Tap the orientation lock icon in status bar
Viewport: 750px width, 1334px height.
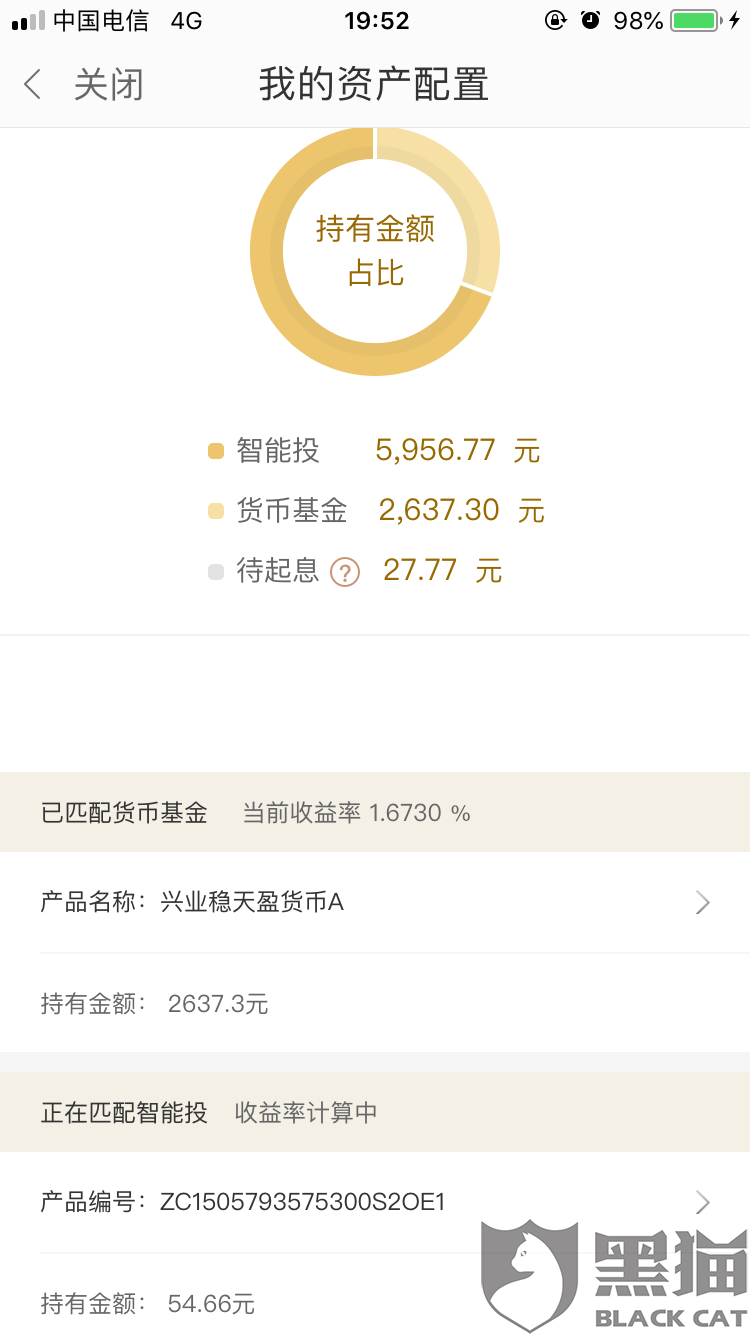[x=556, y=19]
